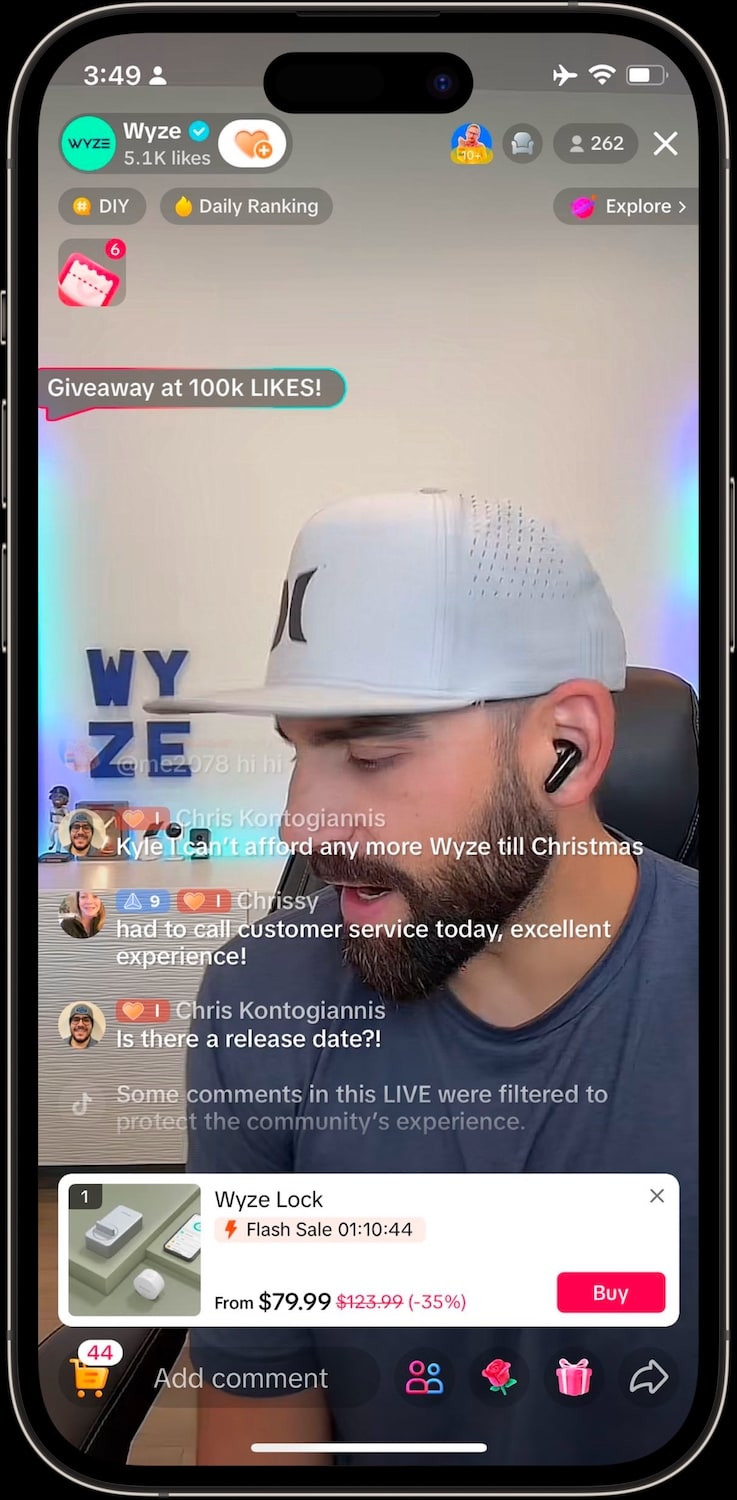Open the armchair icon beside viewer count
This screenshot has width=737, height=1500.
[522, 144]
